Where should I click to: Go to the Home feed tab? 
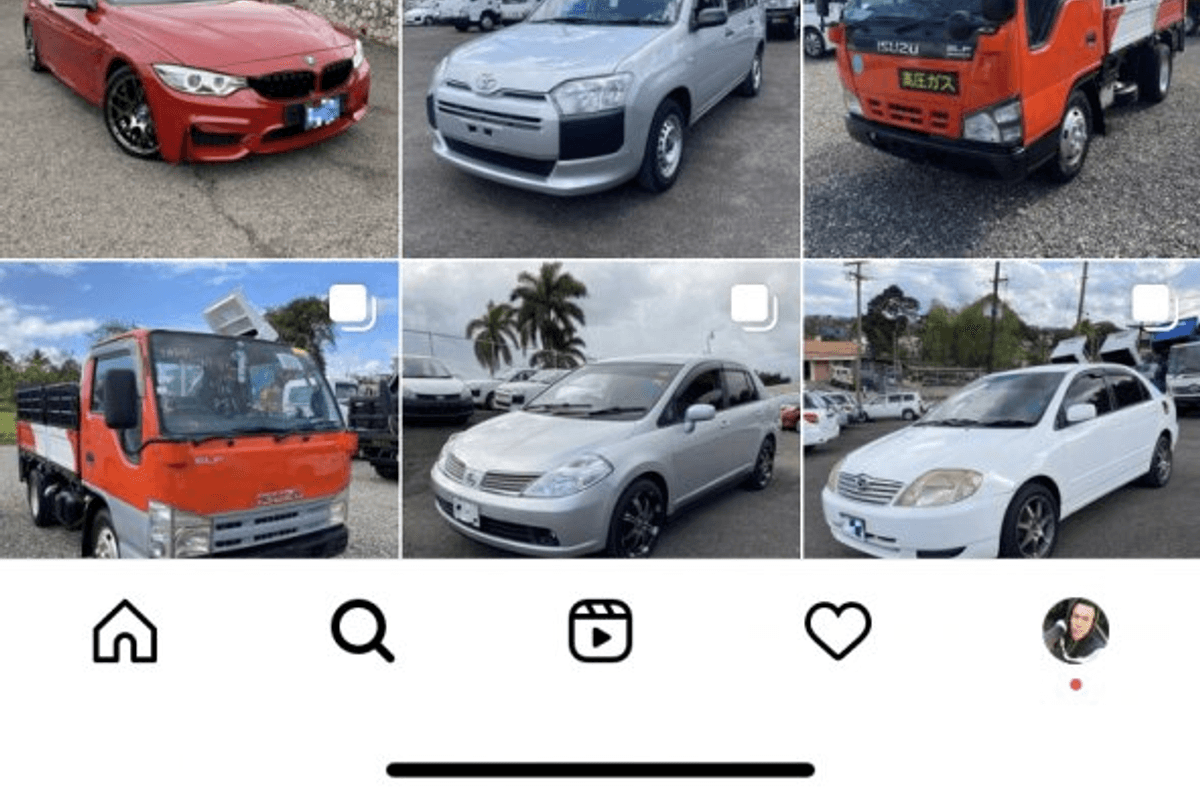click(125, 631)
